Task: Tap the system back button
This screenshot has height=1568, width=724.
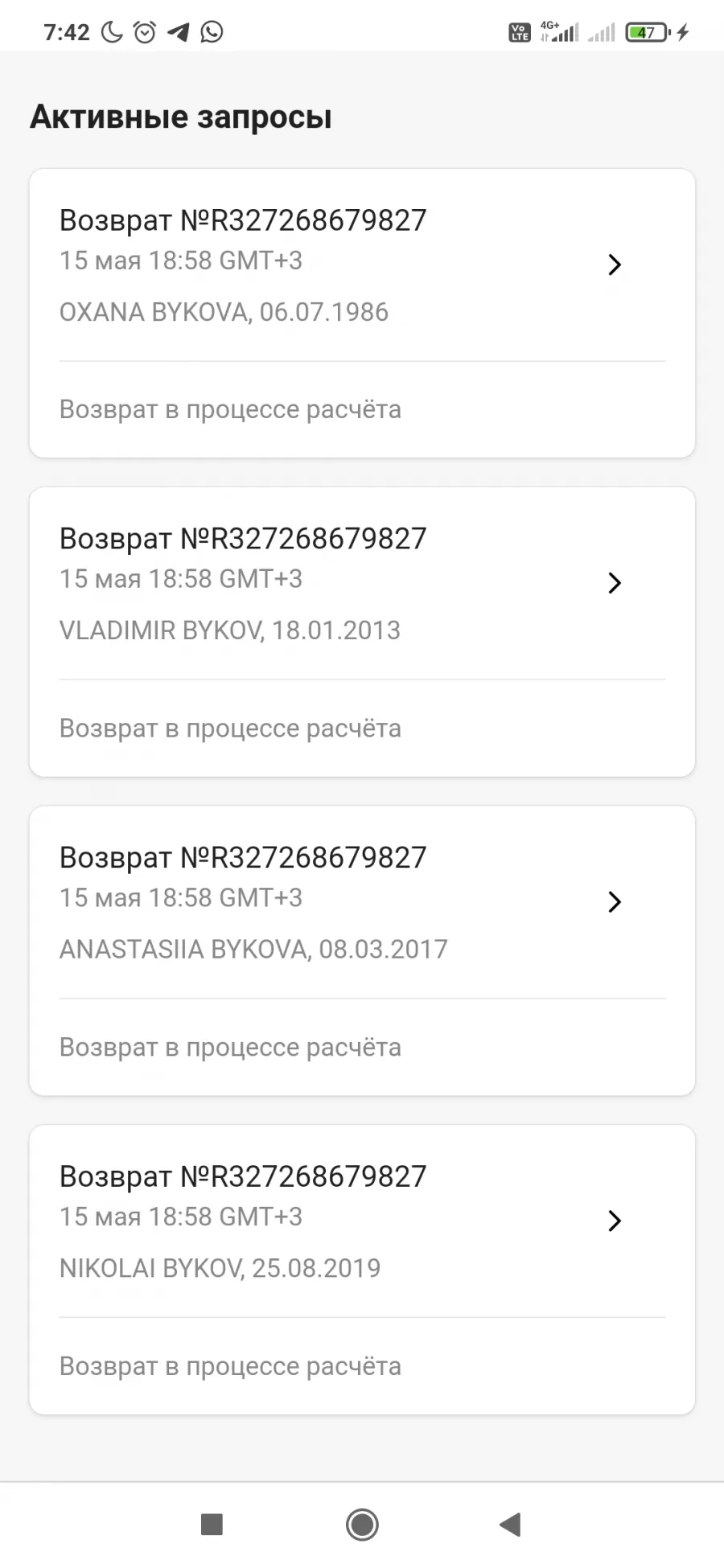Action: pos(511,1524)
